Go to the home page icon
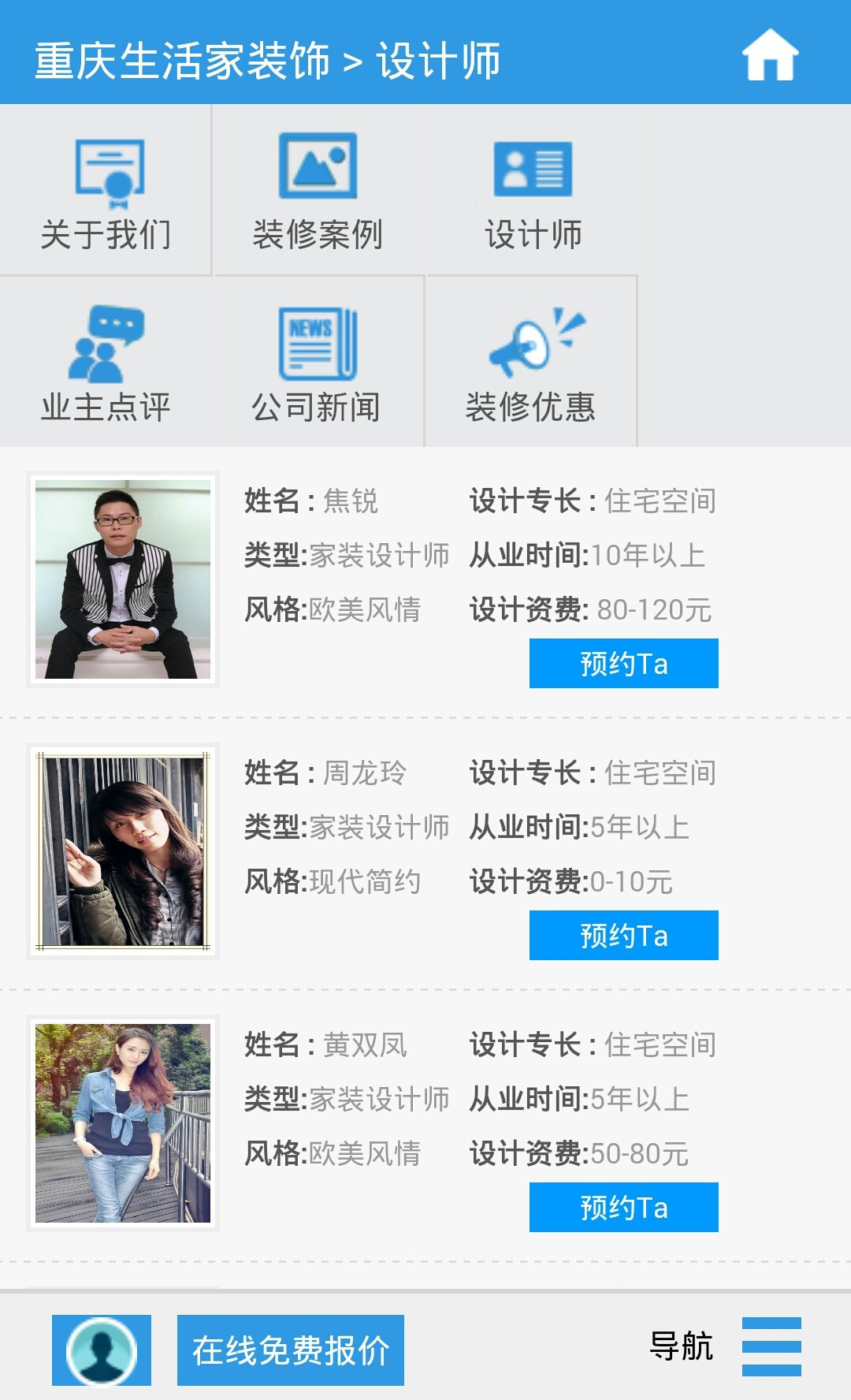 tap(770, 54)
